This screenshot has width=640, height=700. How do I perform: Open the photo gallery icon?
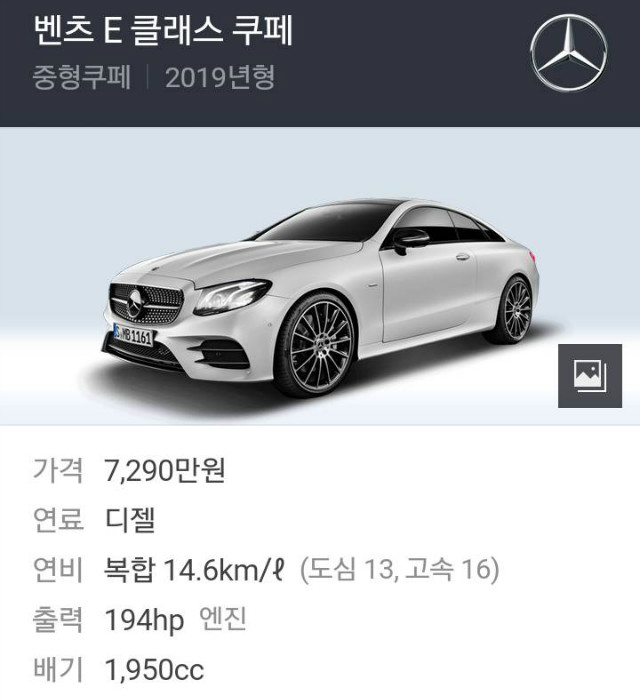point(590,375)
